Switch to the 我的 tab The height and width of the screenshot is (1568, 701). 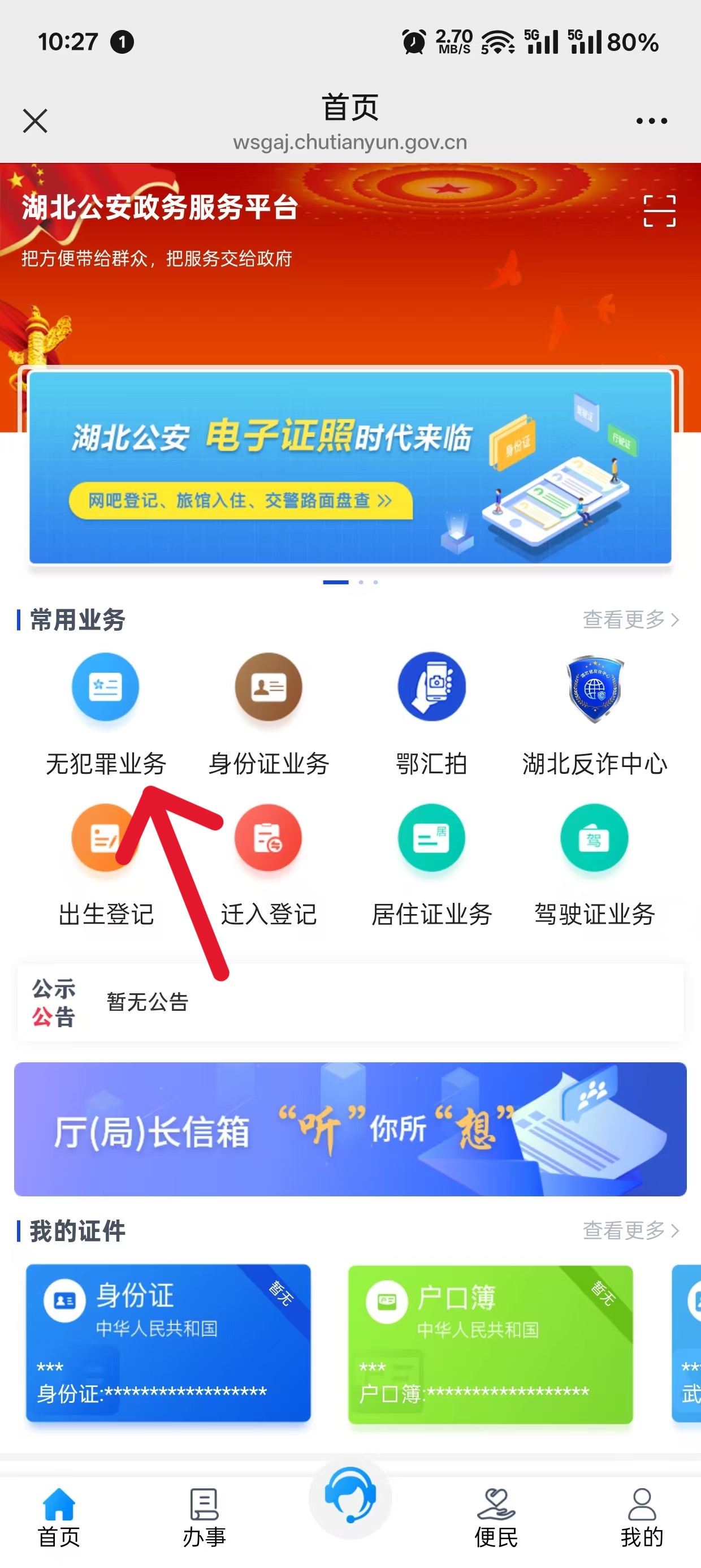[642, 1515]
